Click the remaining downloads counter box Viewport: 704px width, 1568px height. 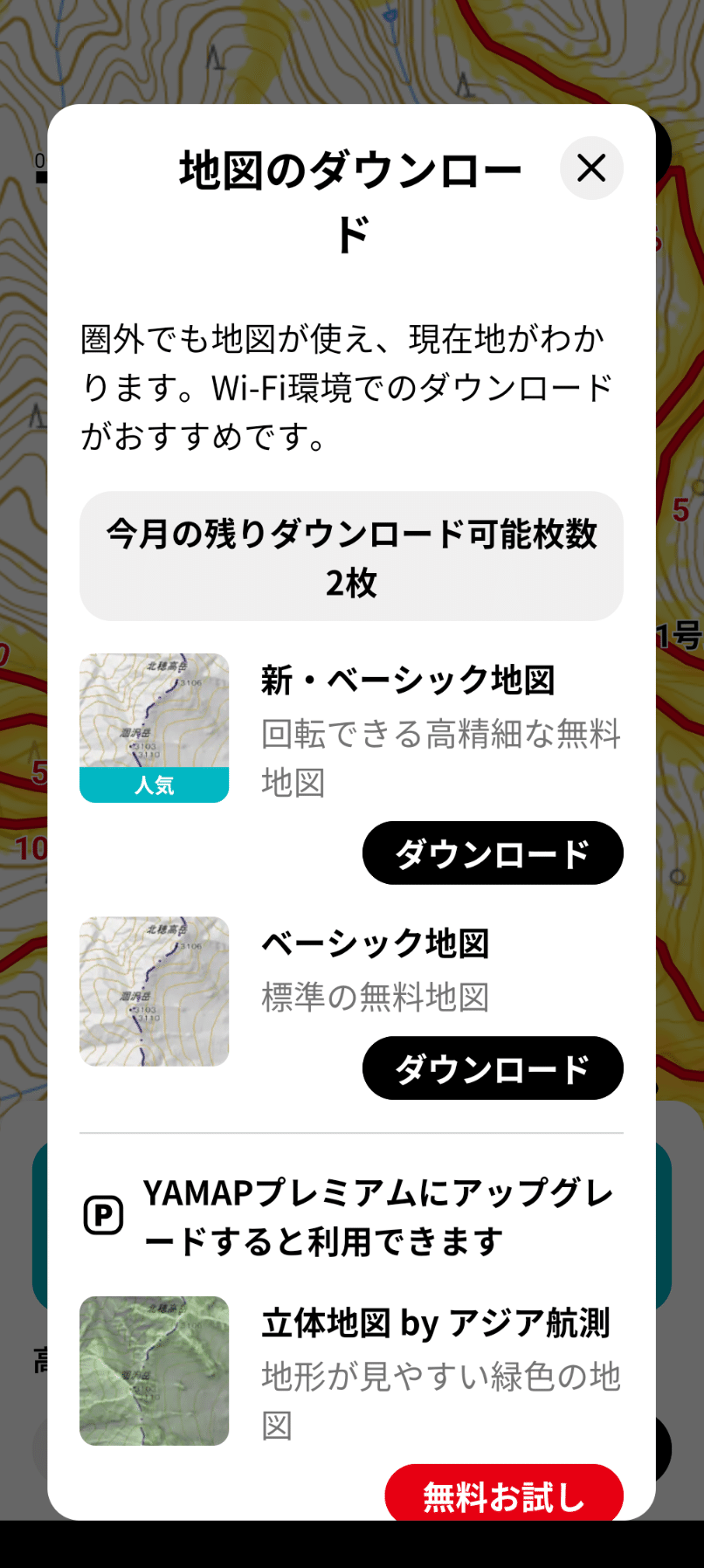click(x=351, y=556)
